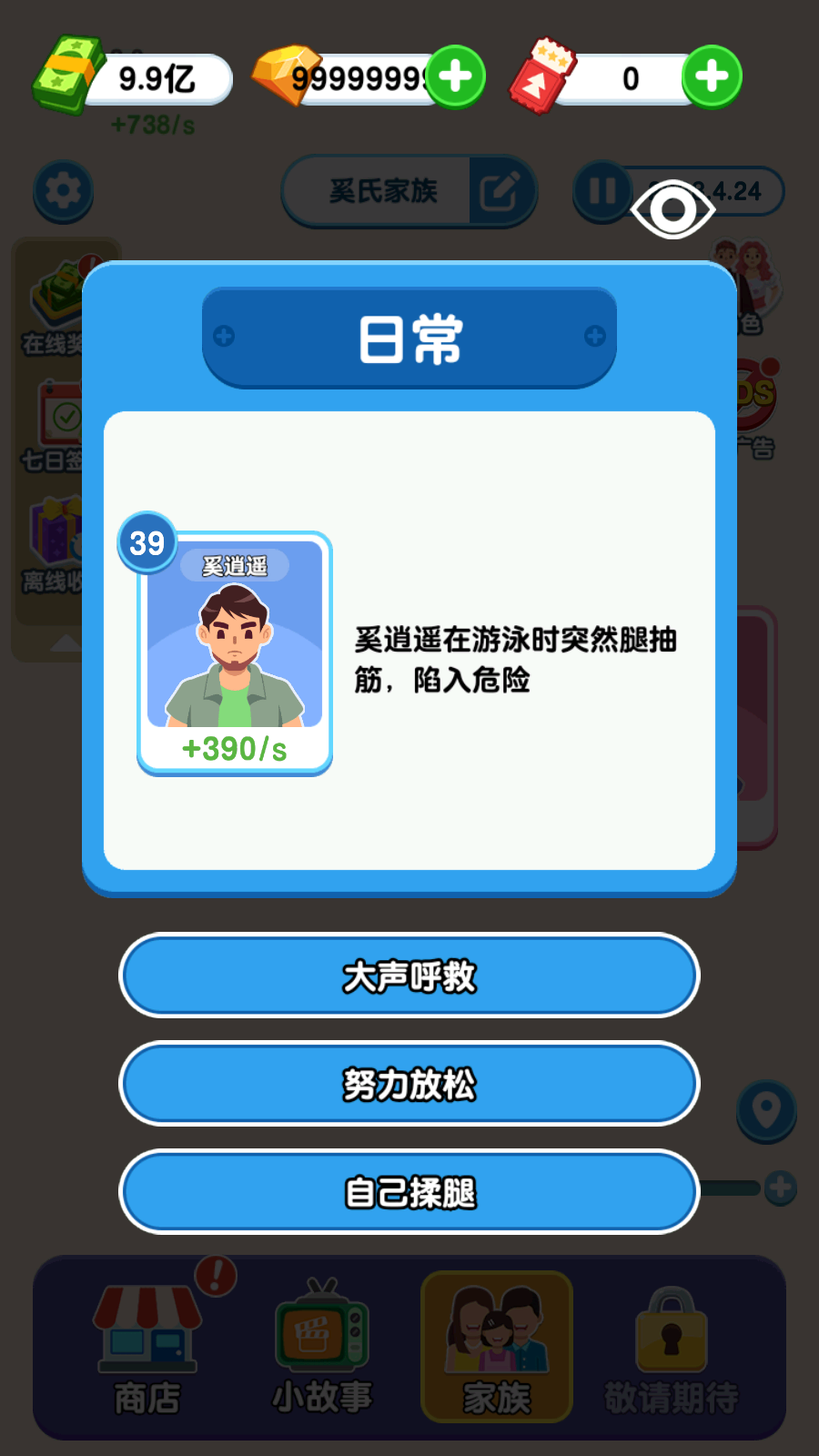Open the 在线奖励 rewards panel
Viewport: 819px width, 1456px height.
tap(56, 305)
